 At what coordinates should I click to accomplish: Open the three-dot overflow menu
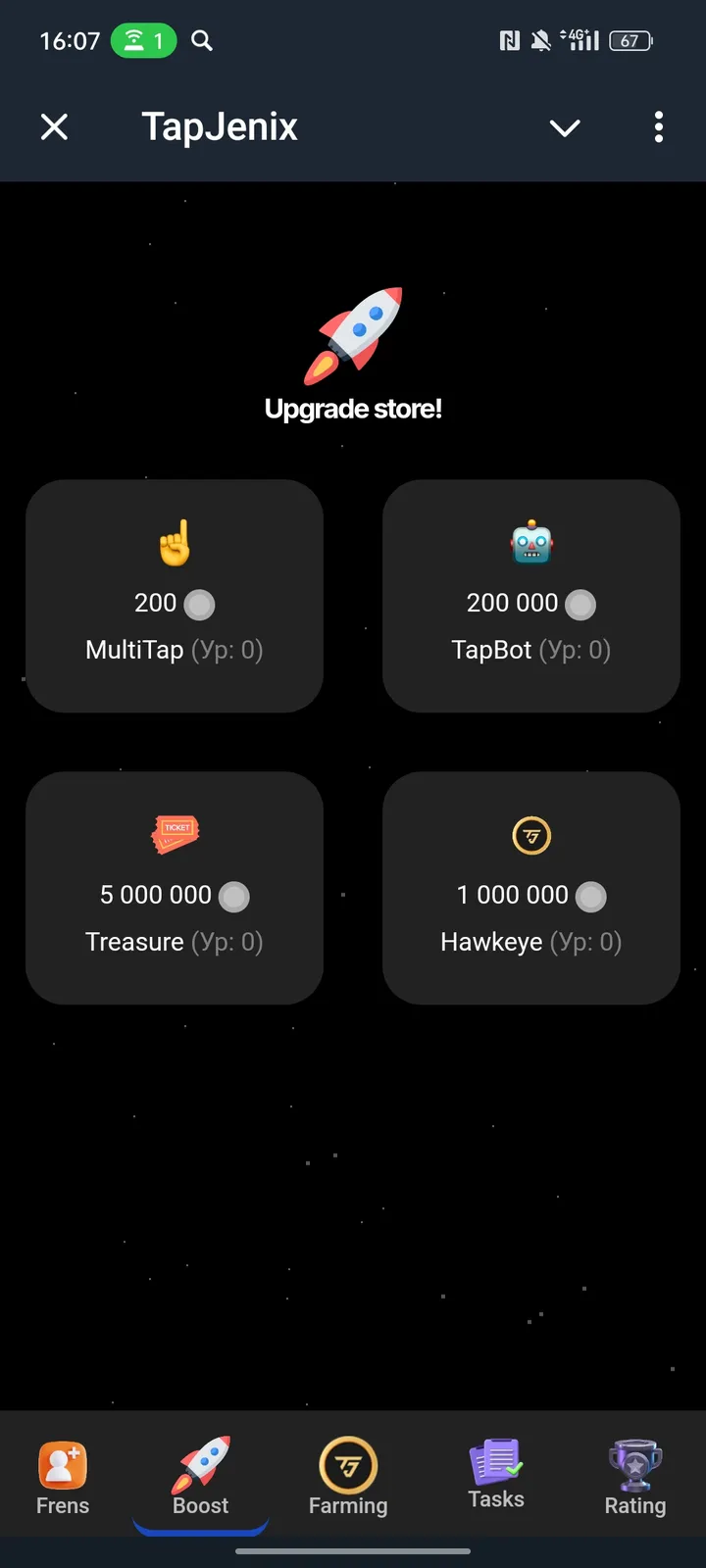658,127
